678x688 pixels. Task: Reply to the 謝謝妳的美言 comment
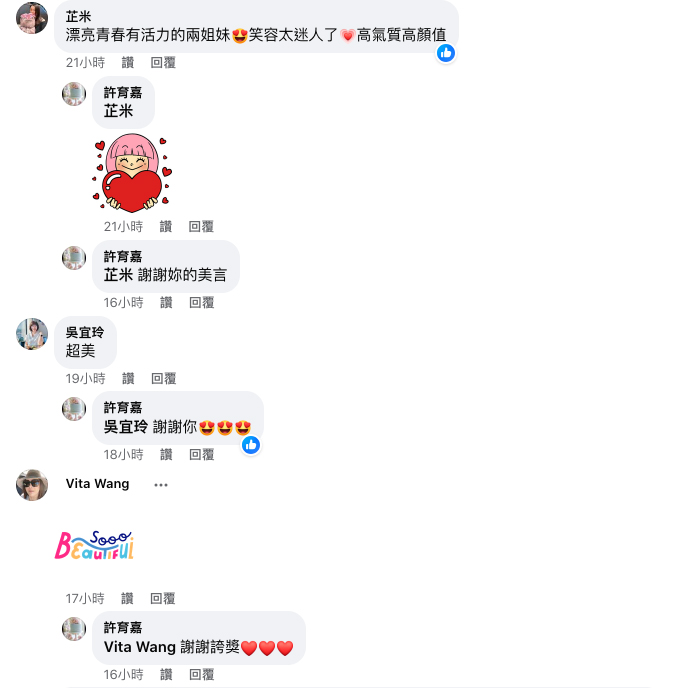tap(201, 303)
